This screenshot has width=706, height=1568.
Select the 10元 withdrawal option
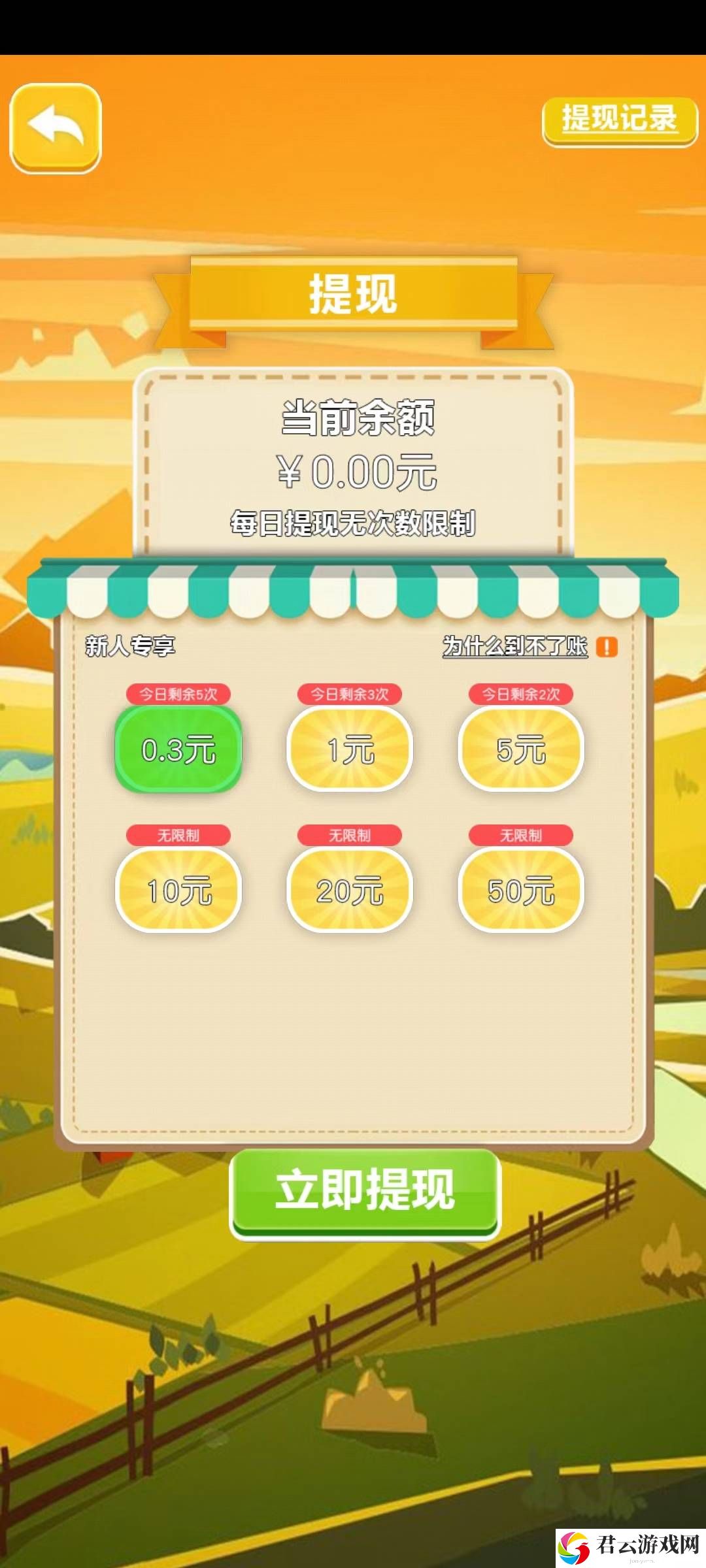pos(178,890)
